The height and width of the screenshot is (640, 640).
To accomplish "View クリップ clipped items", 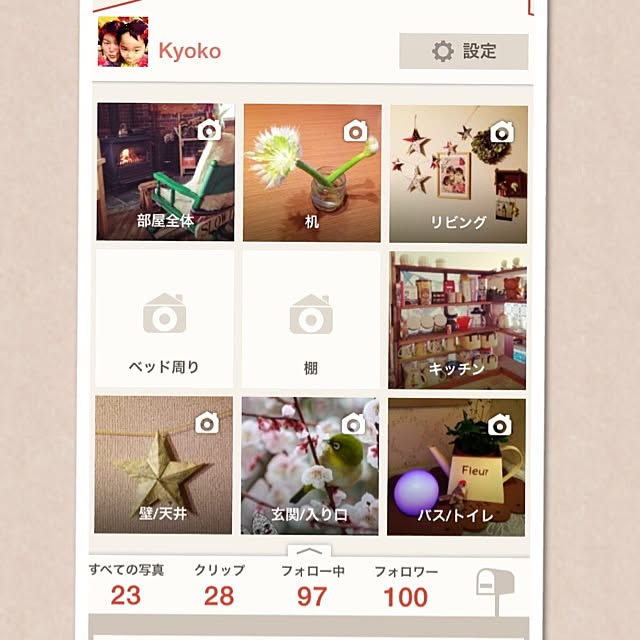I will coord(219,585).
